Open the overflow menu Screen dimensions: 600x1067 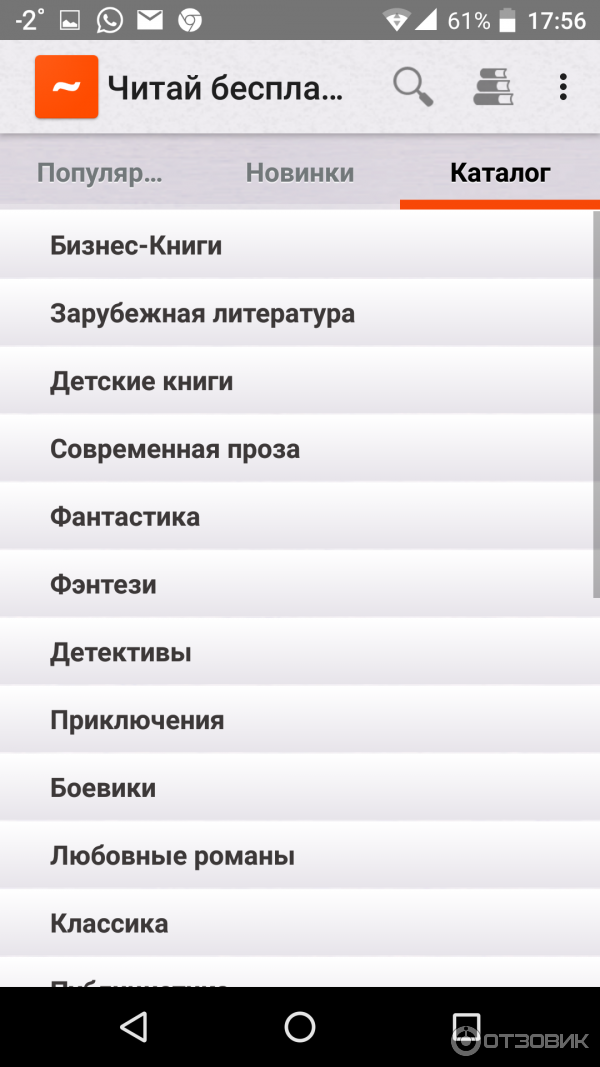click(x=563, y=87)
